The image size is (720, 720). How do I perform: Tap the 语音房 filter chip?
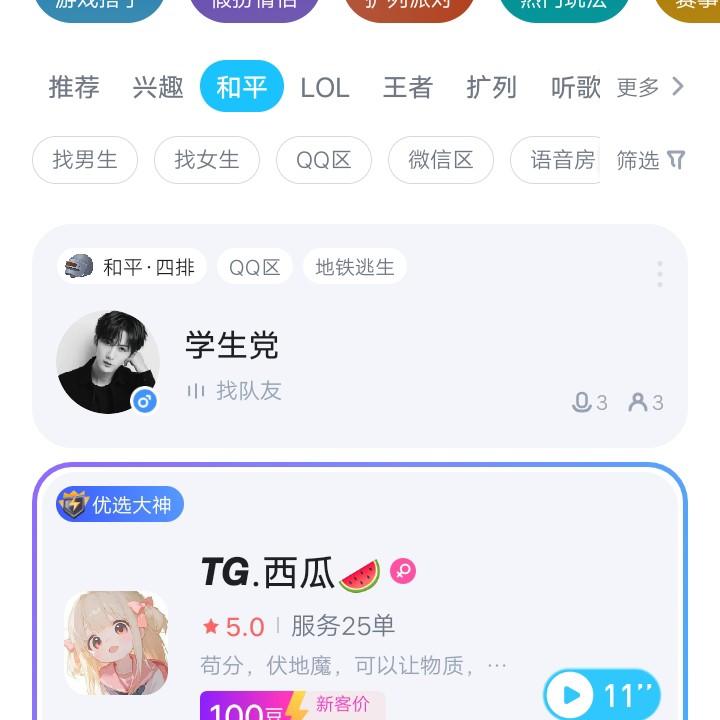point(558,160)
